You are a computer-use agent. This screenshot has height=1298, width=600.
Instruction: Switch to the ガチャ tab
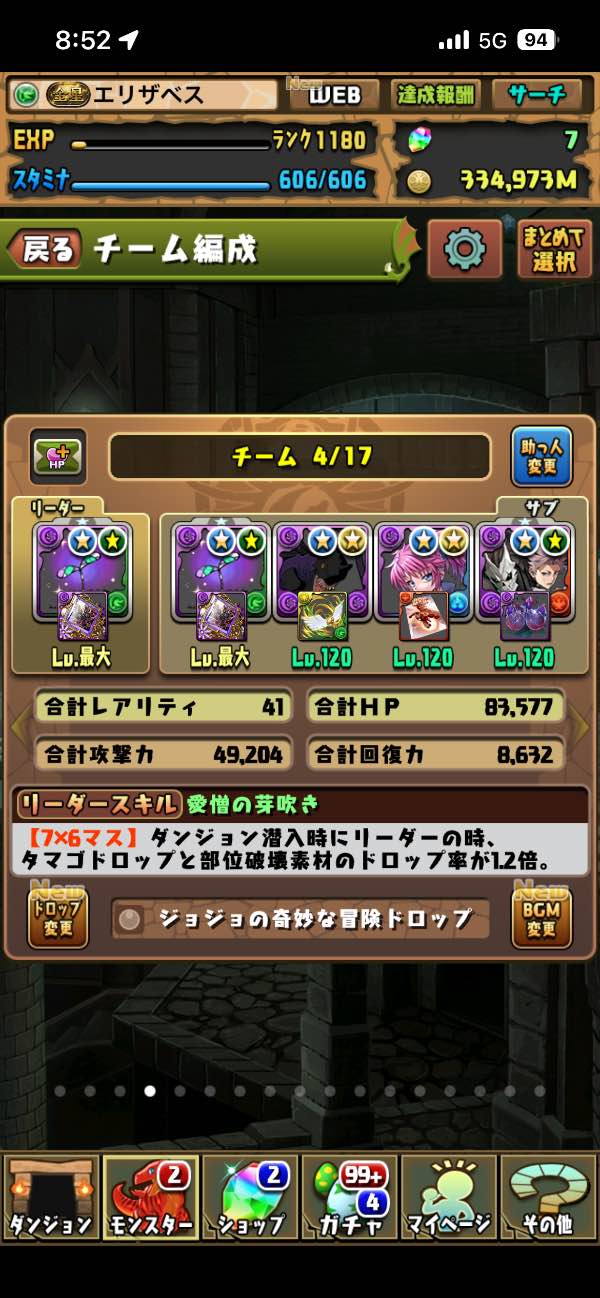(349, 1198)
